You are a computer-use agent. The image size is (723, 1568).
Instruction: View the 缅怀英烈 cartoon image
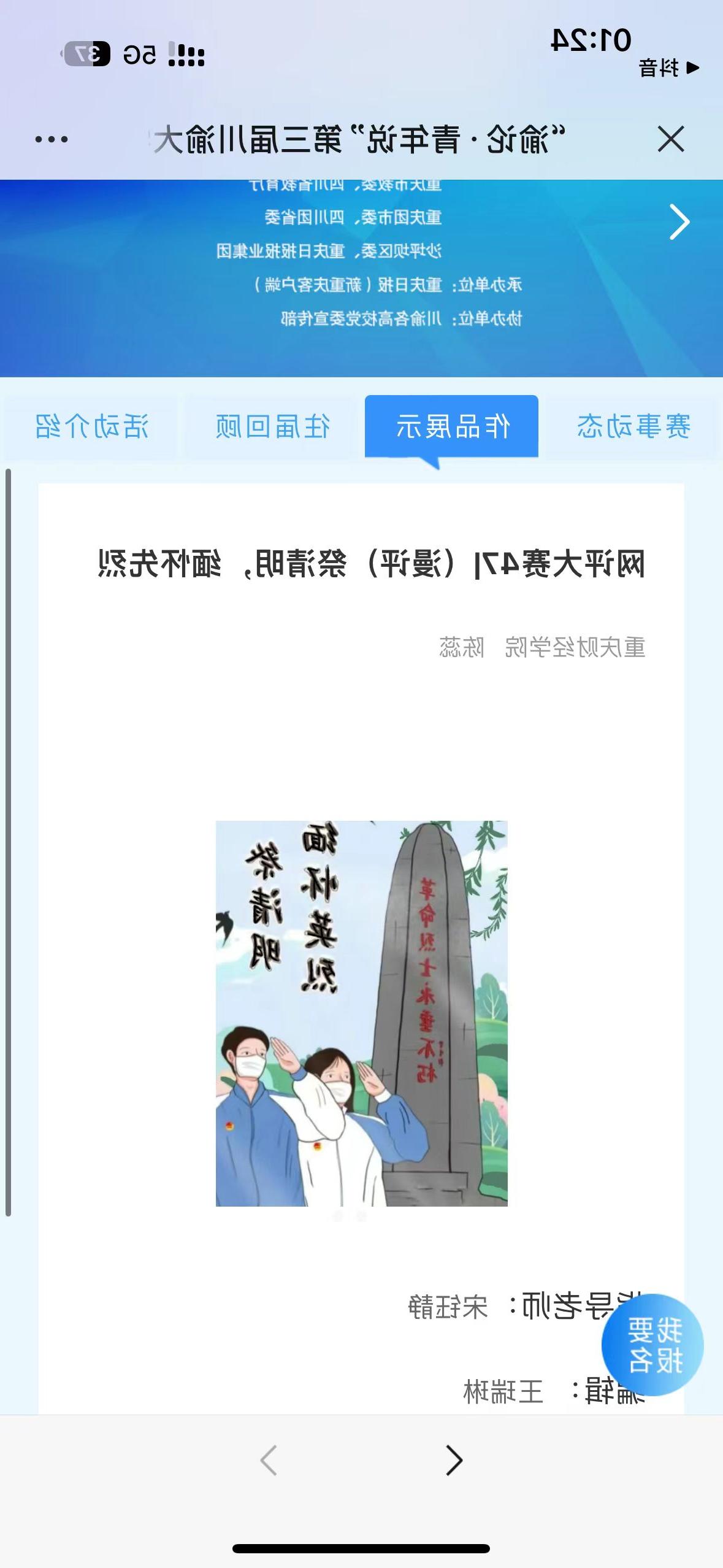361,1013
